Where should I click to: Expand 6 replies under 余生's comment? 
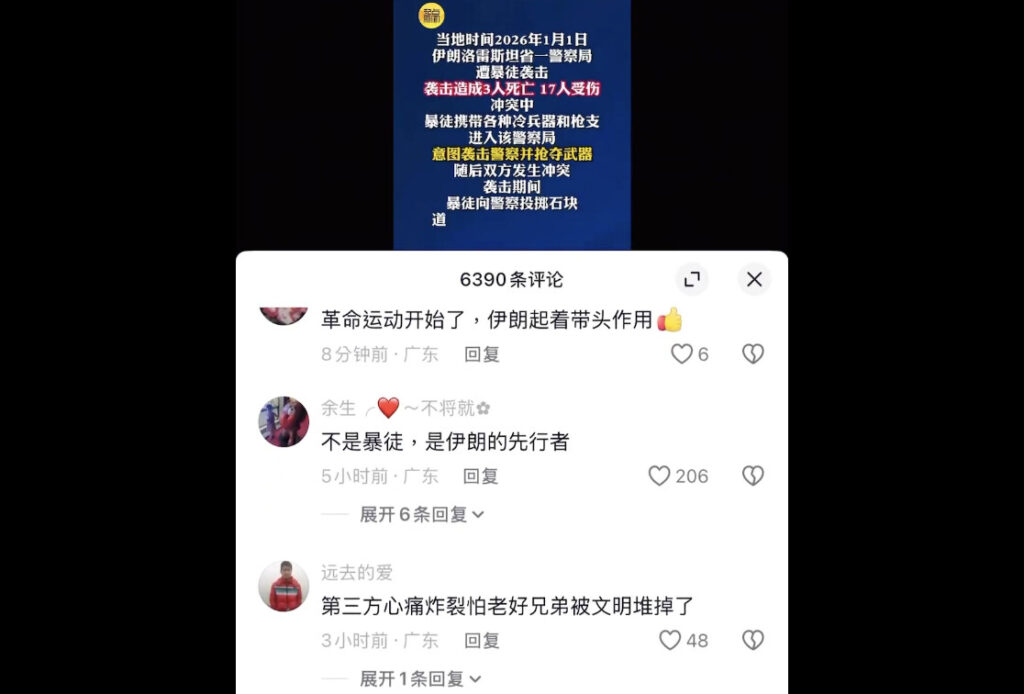click(x=421, y=514)
